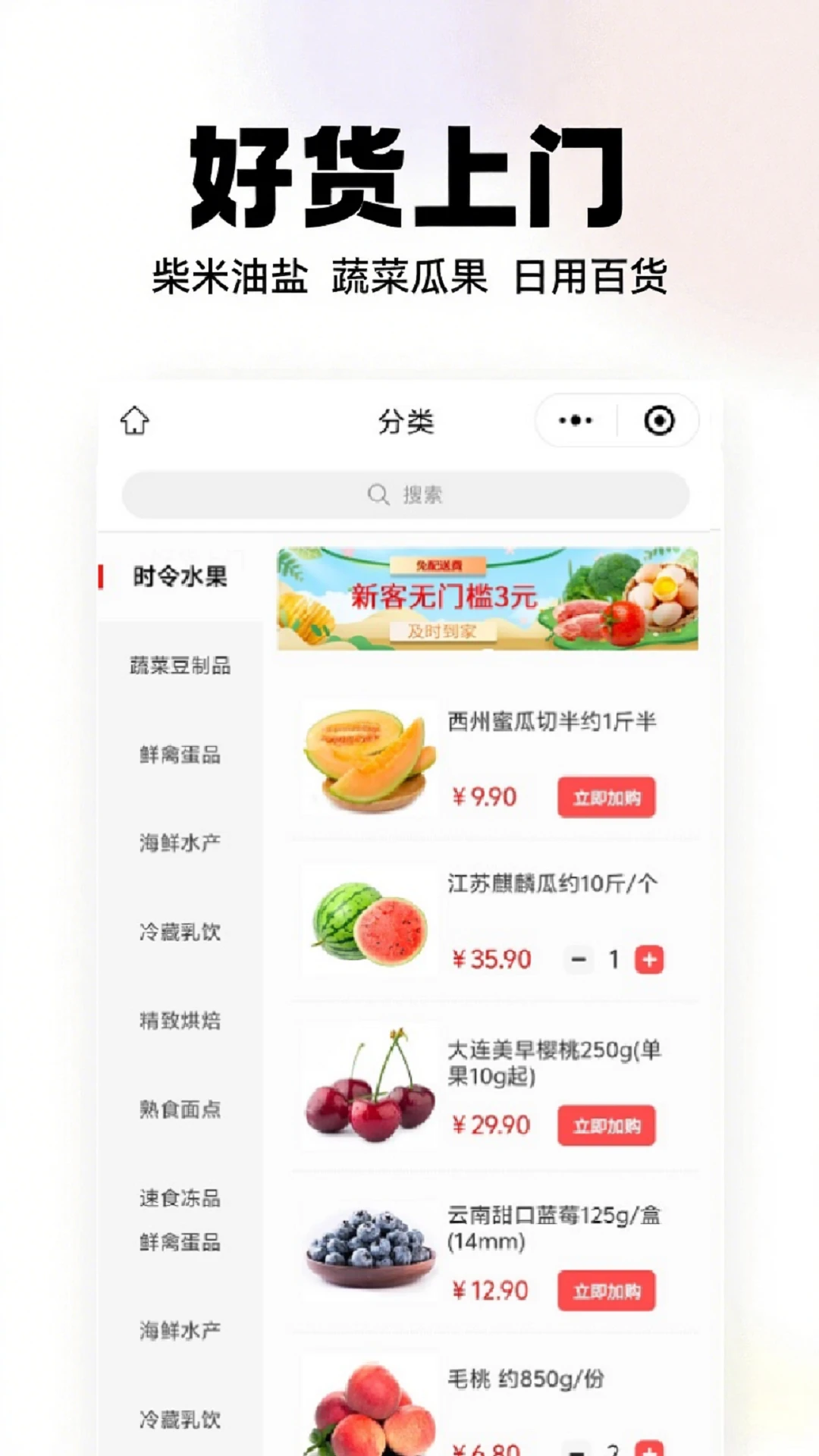The image size is (819, 1456).
Task: Click the search input field
Action: (425, 494)
